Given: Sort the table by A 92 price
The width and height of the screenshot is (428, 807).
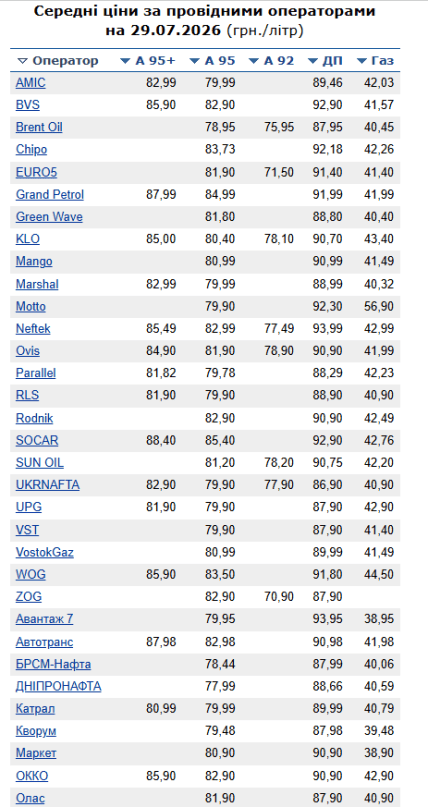Looking at the screenshot, I should pyautogui.click(x=272, y=61).
